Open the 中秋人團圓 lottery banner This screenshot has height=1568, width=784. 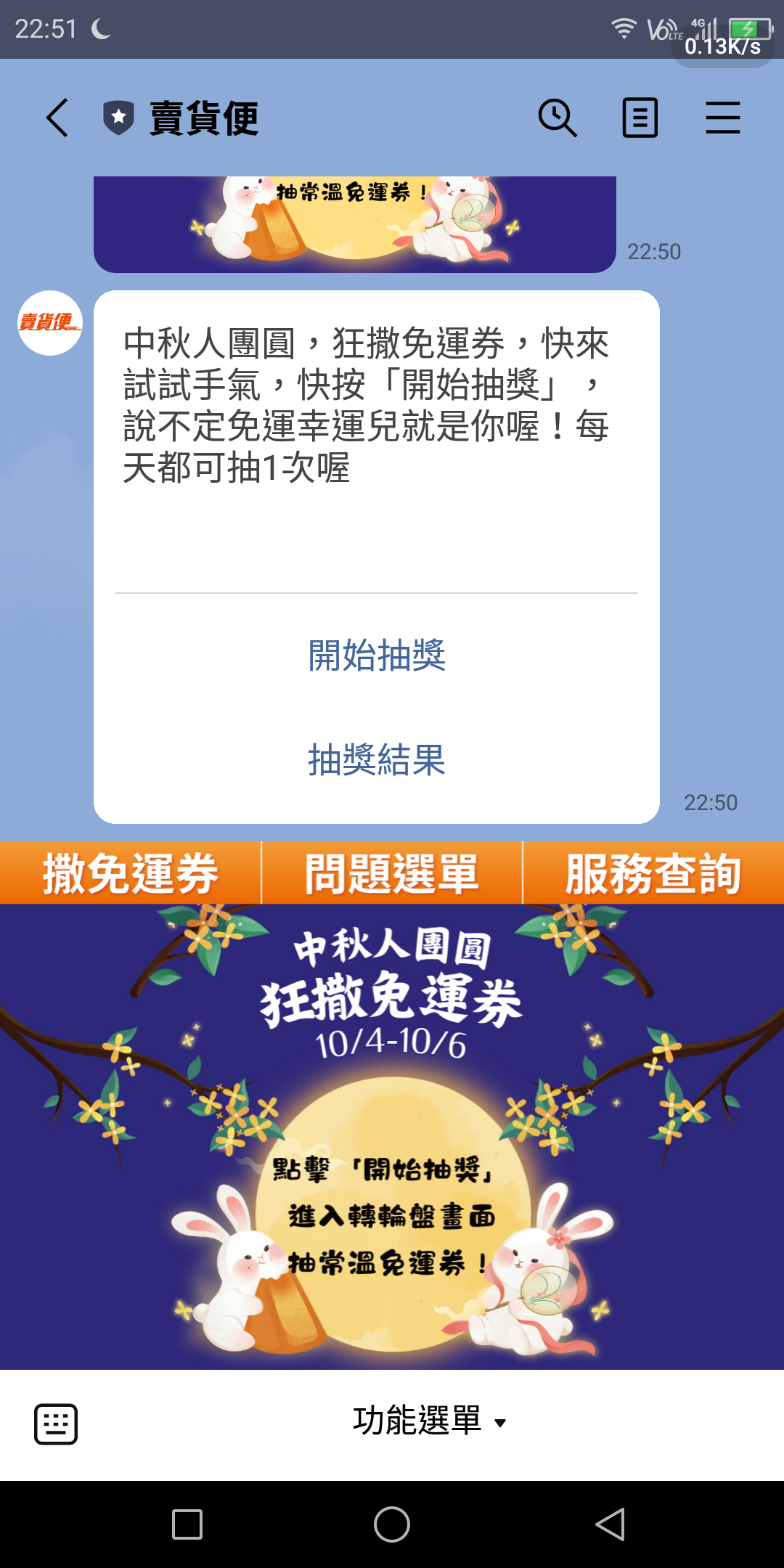392,1136
